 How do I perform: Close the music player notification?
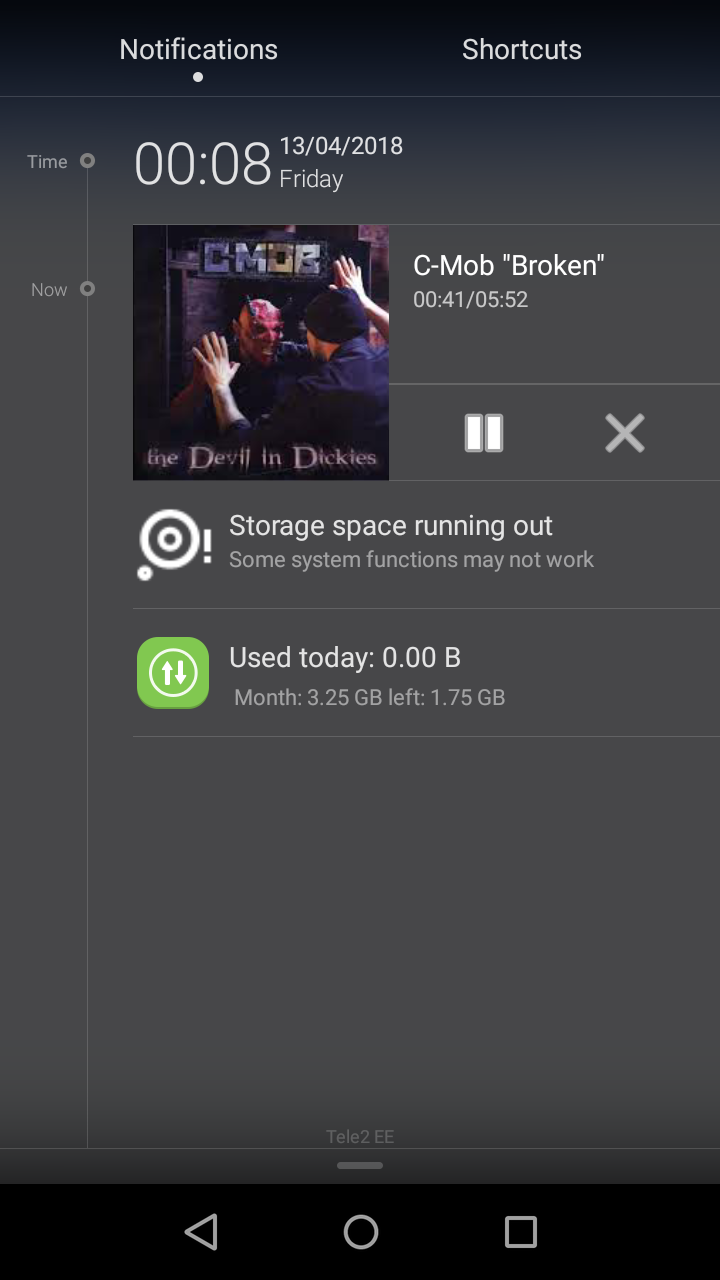[x=625, y=433]
